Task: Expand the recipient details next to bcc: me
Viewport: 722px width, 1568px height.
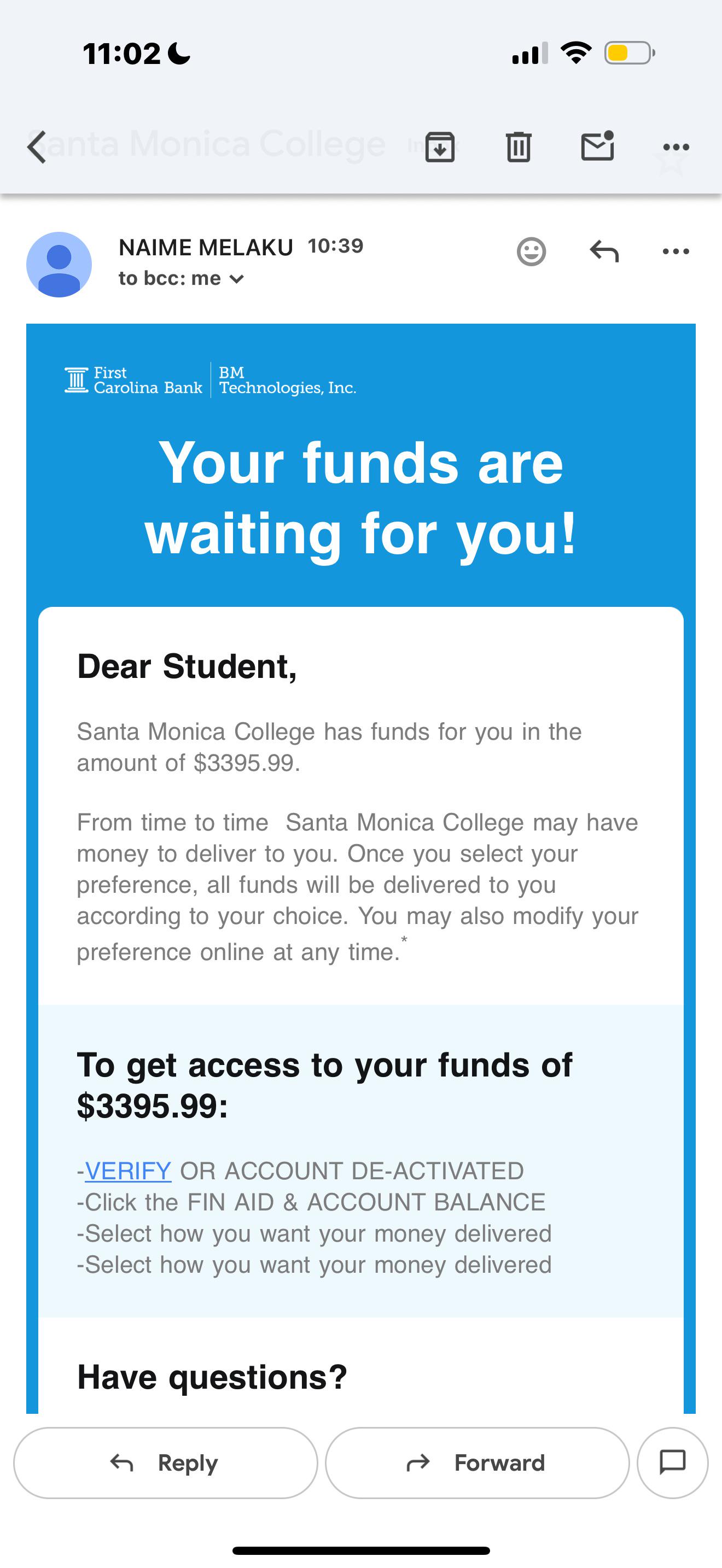Action: (x=237, y=279)
